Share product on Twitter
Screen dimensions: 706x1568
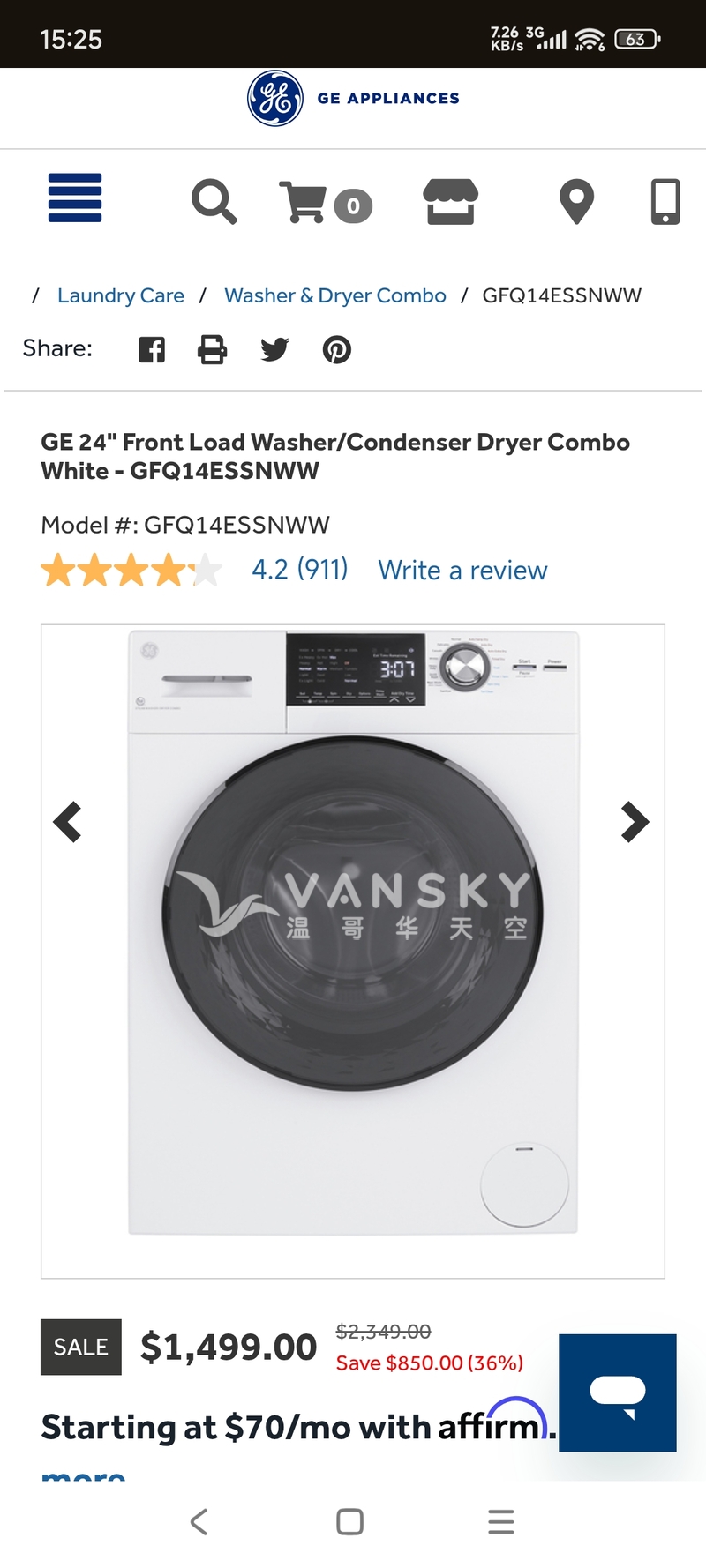point(274,350)
